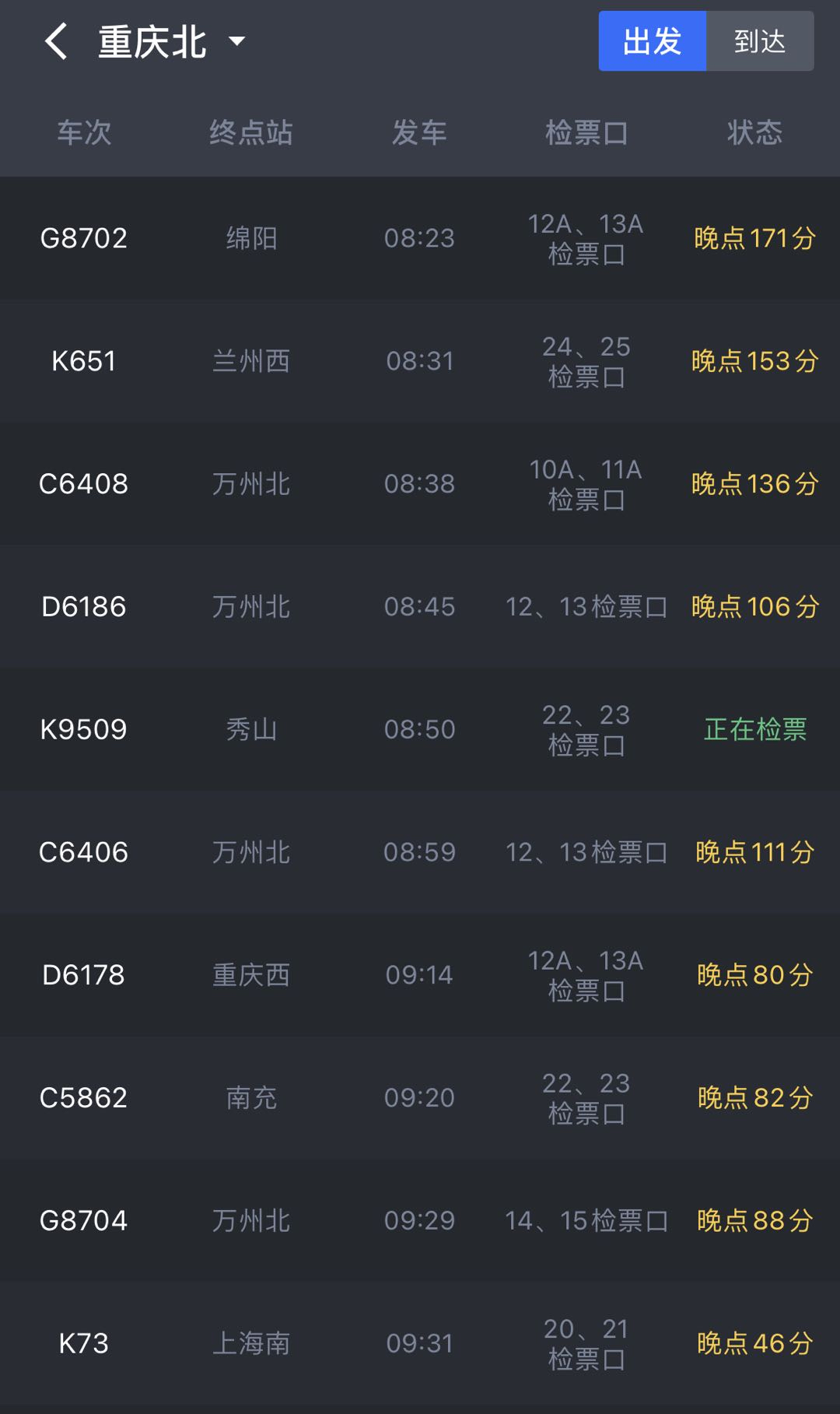Open train D6186 row
Screen dimensions: 840x1414
pyautogui.click(x=420, y=607)
